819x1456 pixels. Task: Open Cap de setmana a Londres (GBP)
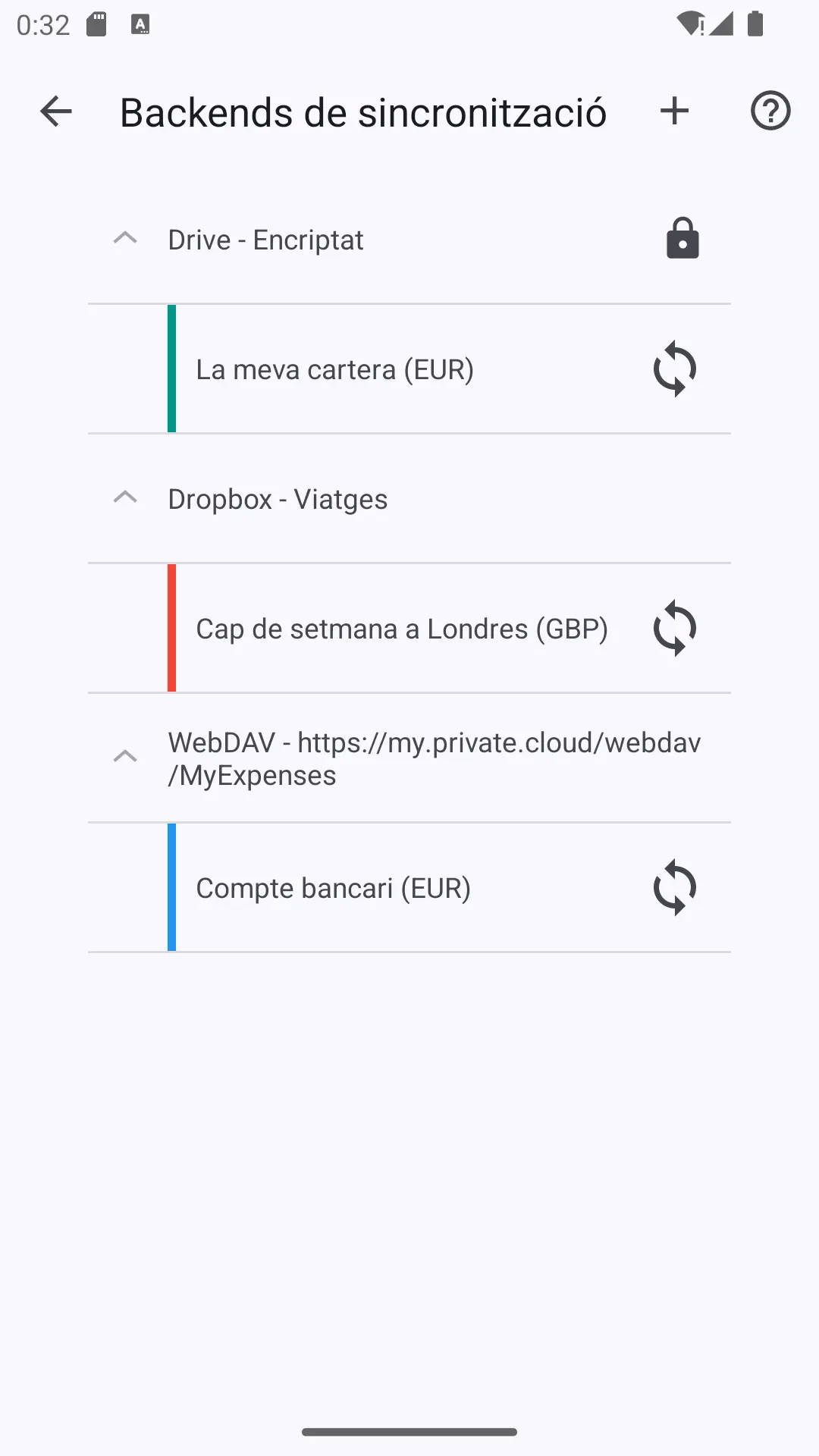coord(402,629)
